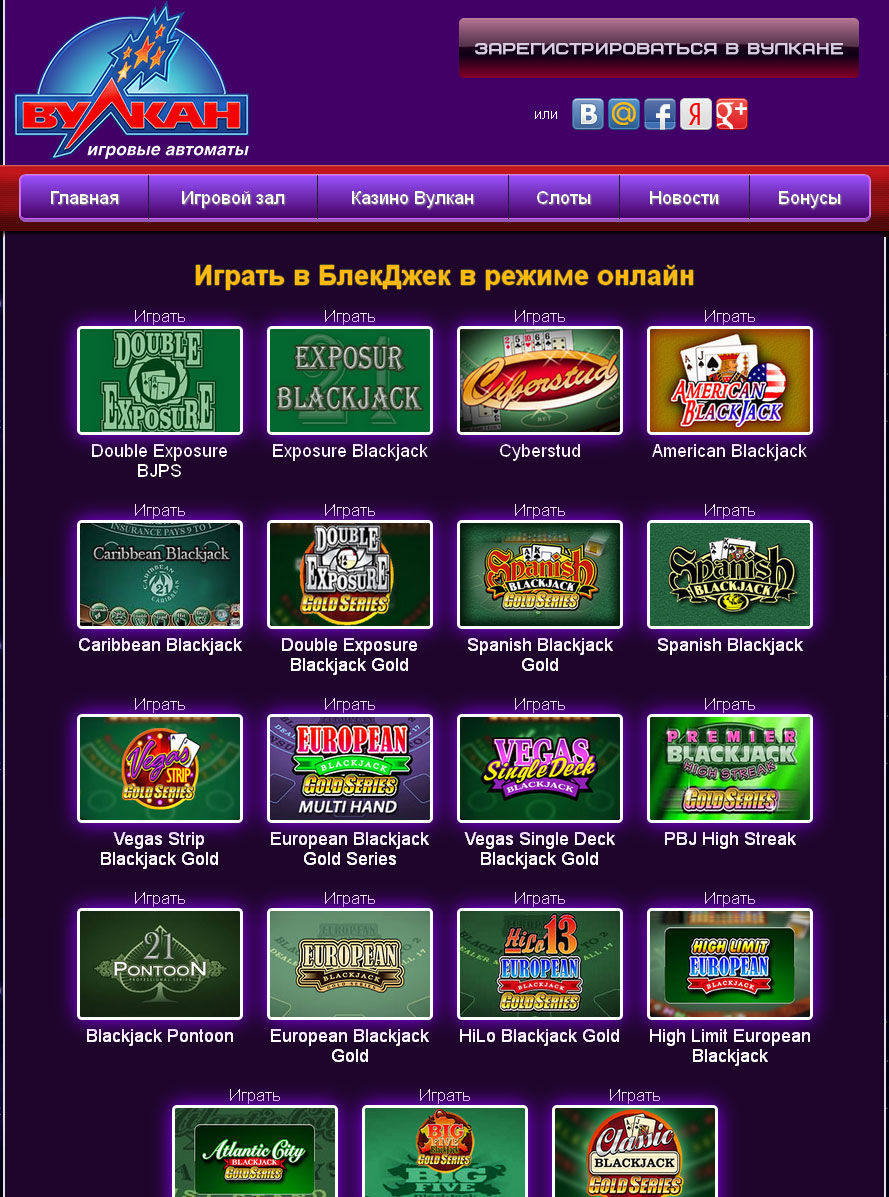Switch to Игровой зал tab
This screenshot has height=1197, width=889.
[233, 198]
